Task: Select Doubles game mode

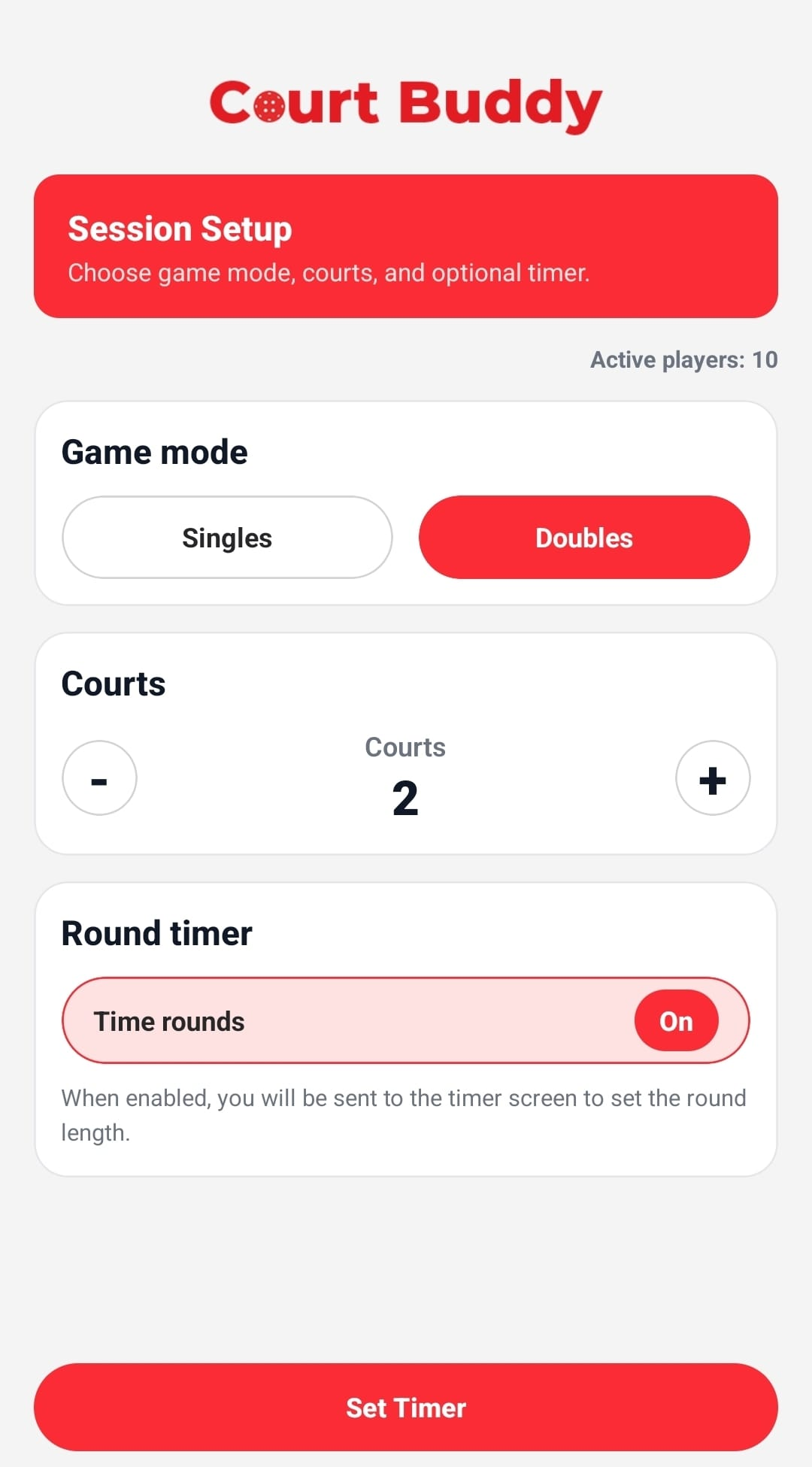Action: pos(584,538)
